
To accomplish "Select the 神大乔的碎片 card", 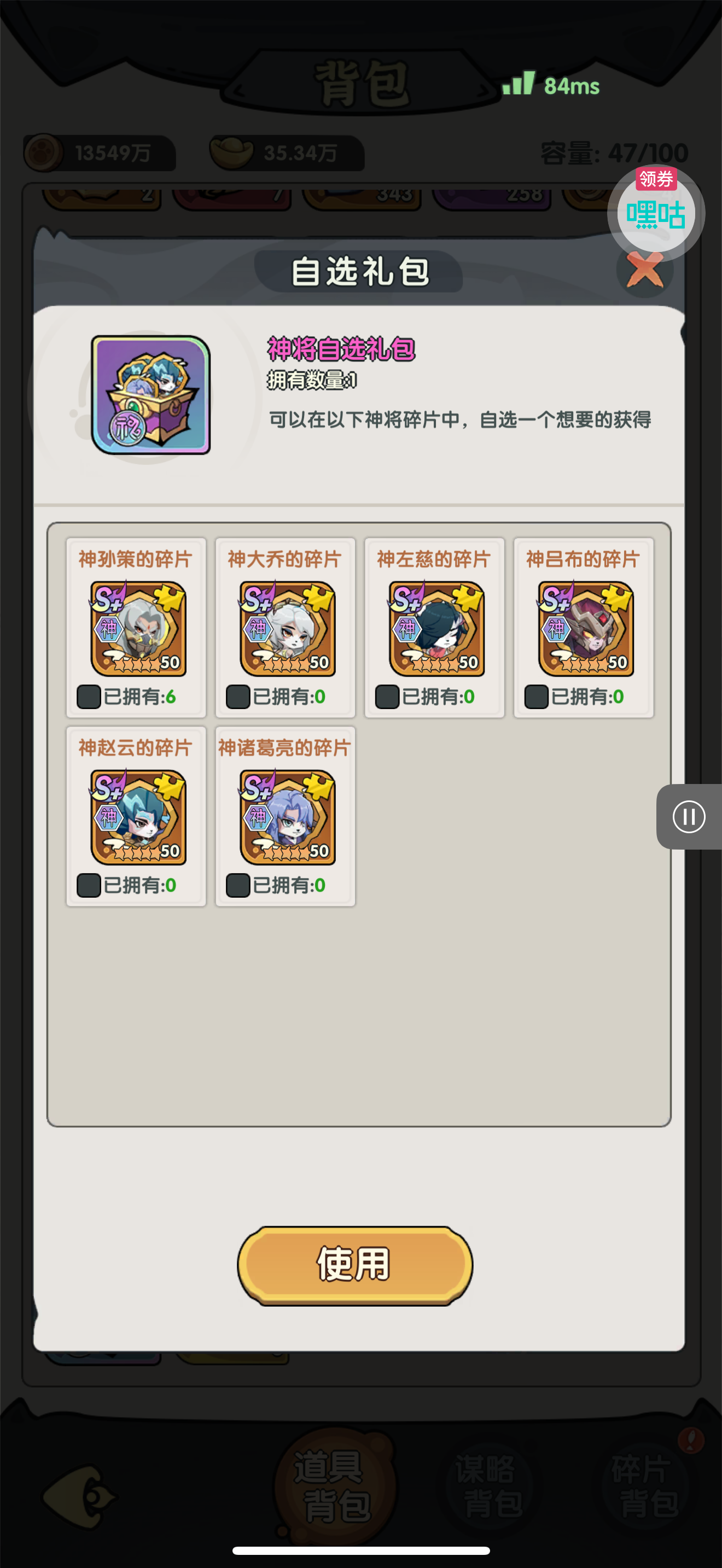I will 286,628.
